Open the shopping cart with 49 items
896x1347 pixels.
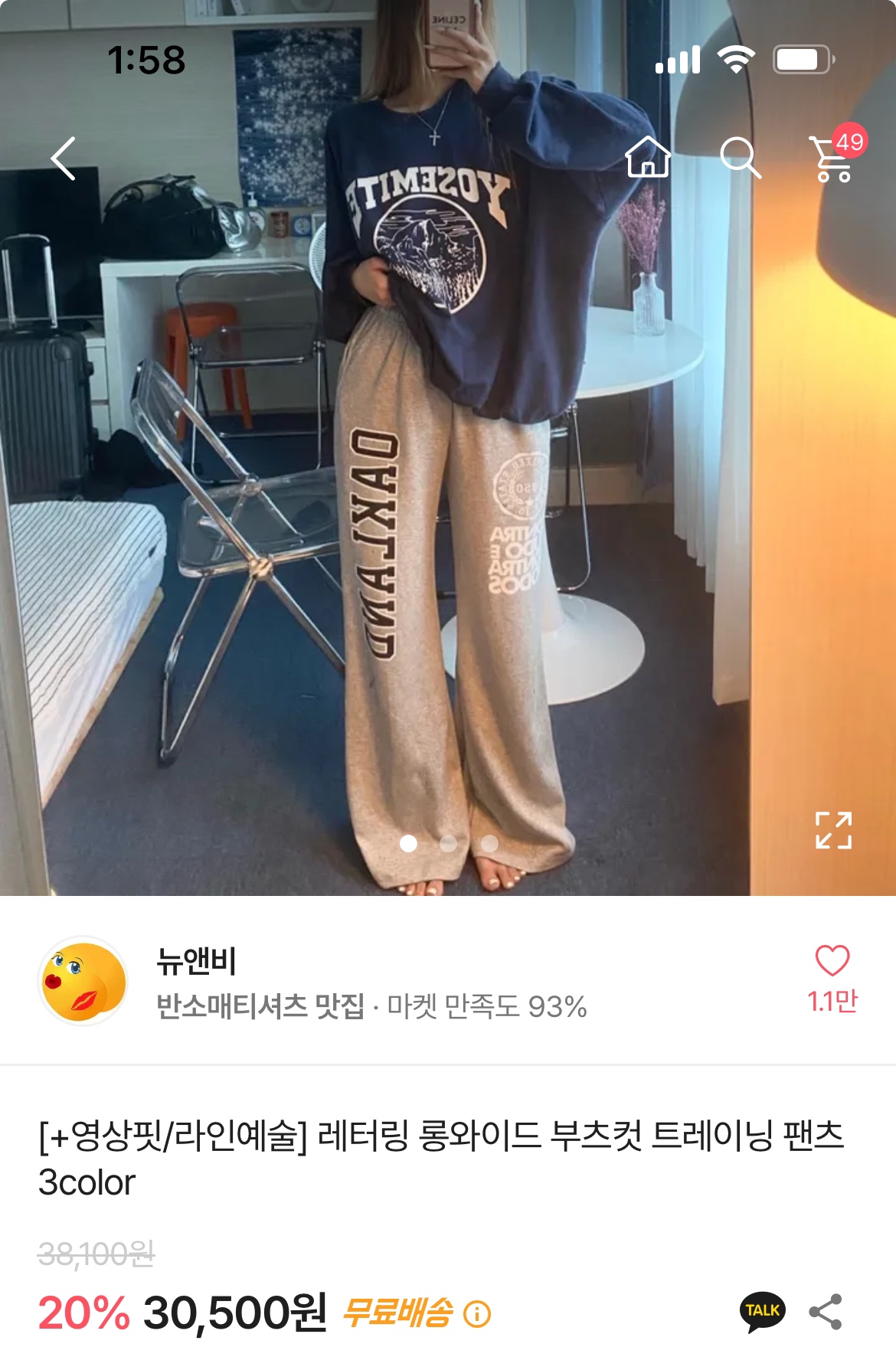tap(833, 157)
